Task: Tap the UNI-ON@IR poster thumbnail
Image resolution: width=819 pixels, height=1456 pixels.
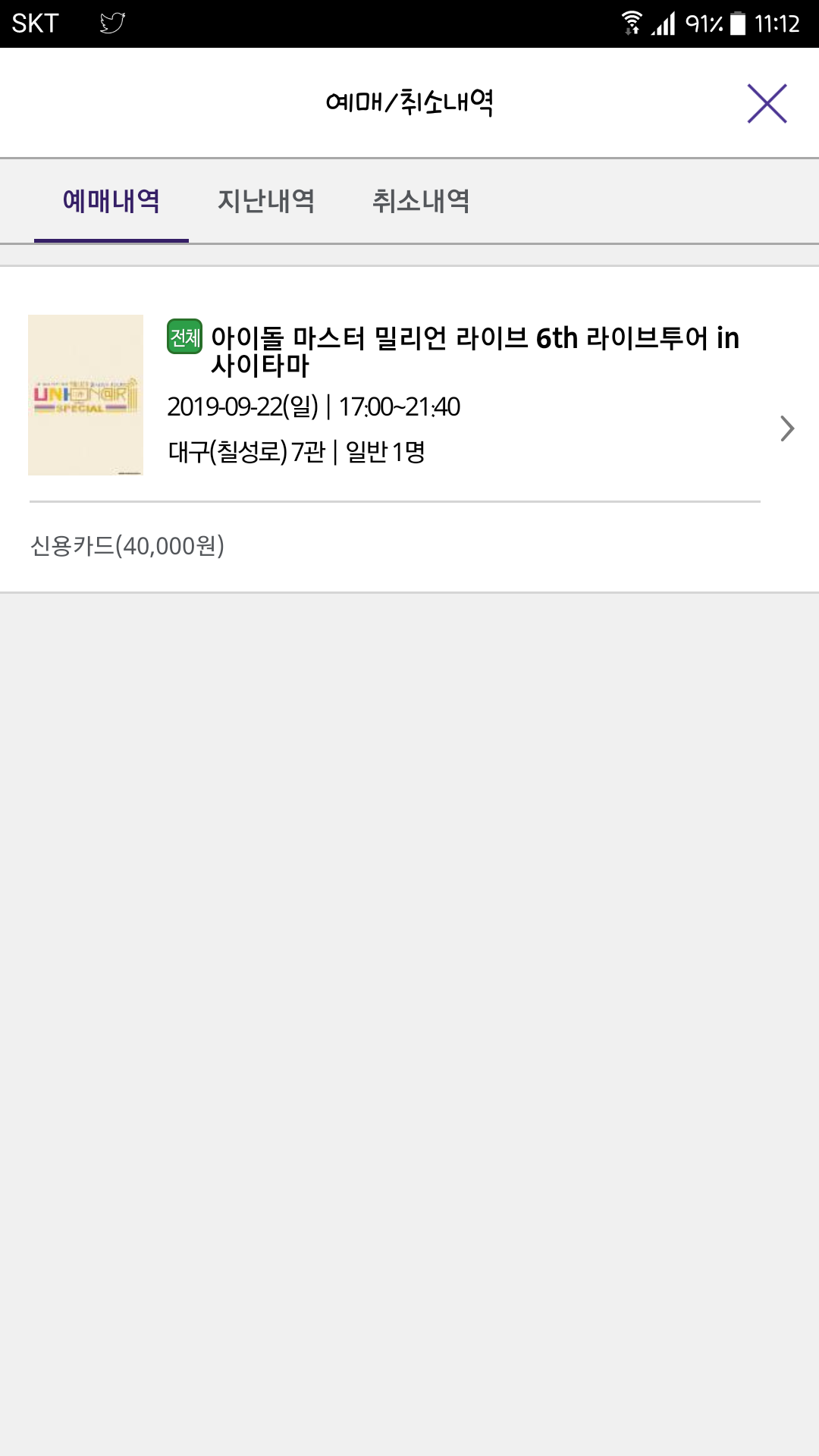Action: pyautogui.click(x=86, y=395)
